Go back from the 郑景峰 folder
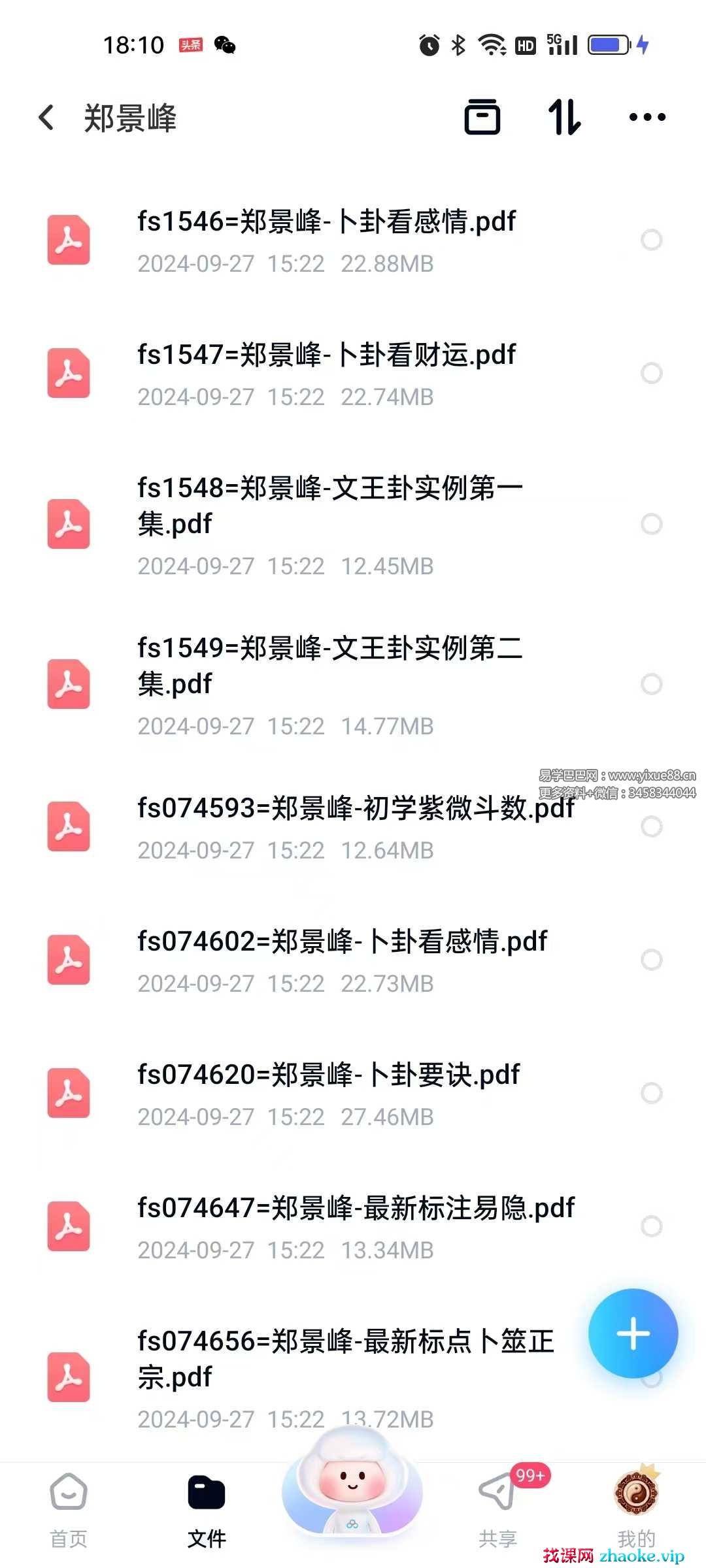The height and width of the screenshot is (1568, 706). [46, 118]
